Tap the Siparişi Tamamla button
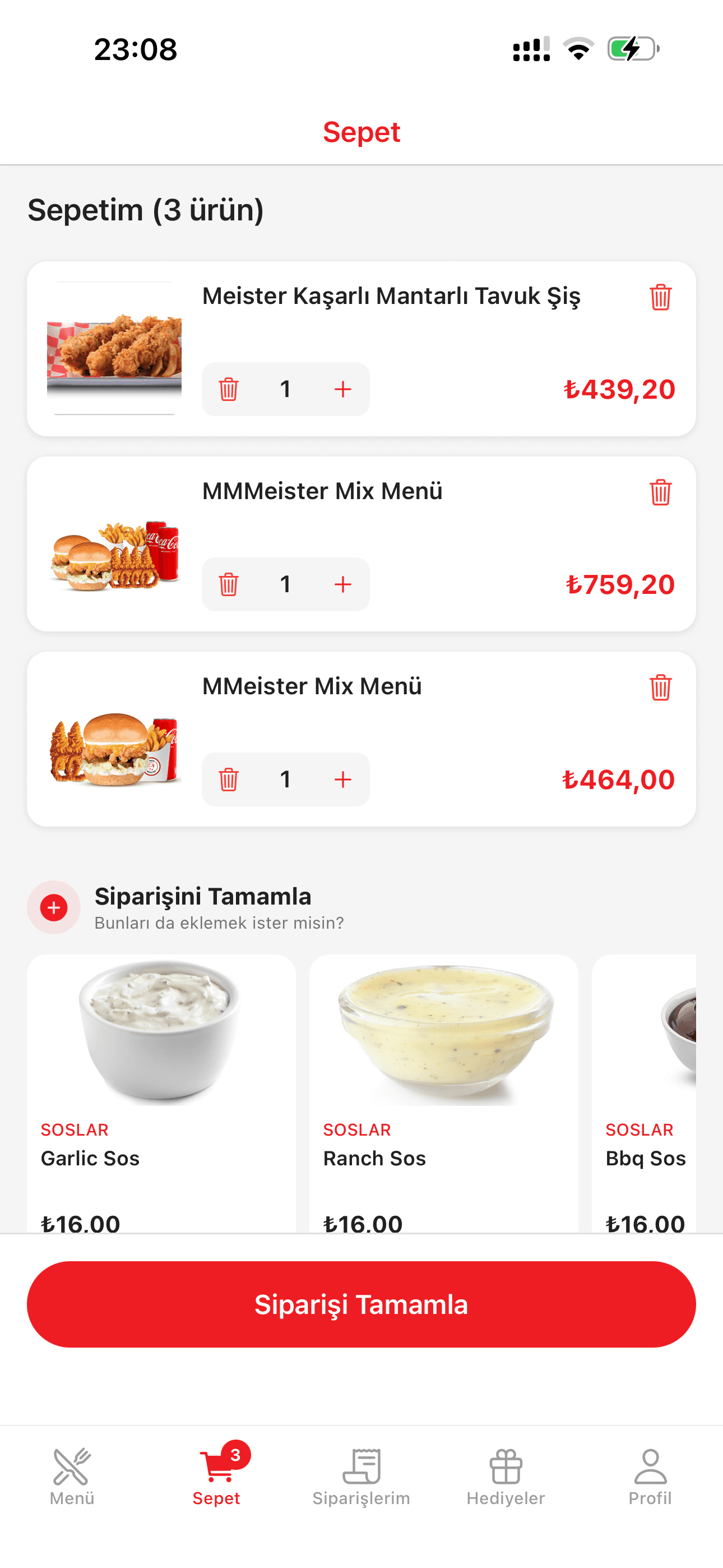723x1568 pixels. point(361,1304)
